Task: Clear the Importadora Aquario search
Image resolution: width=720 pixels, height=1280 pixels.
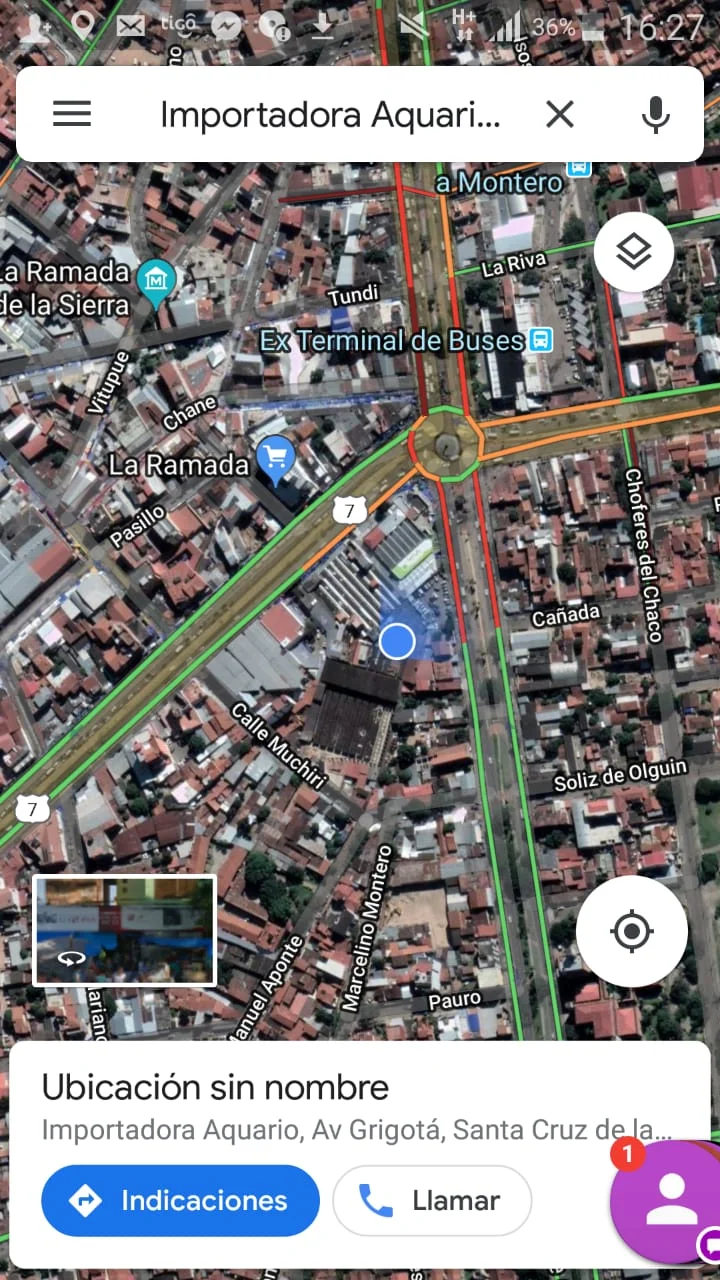Action: (560, 115)
